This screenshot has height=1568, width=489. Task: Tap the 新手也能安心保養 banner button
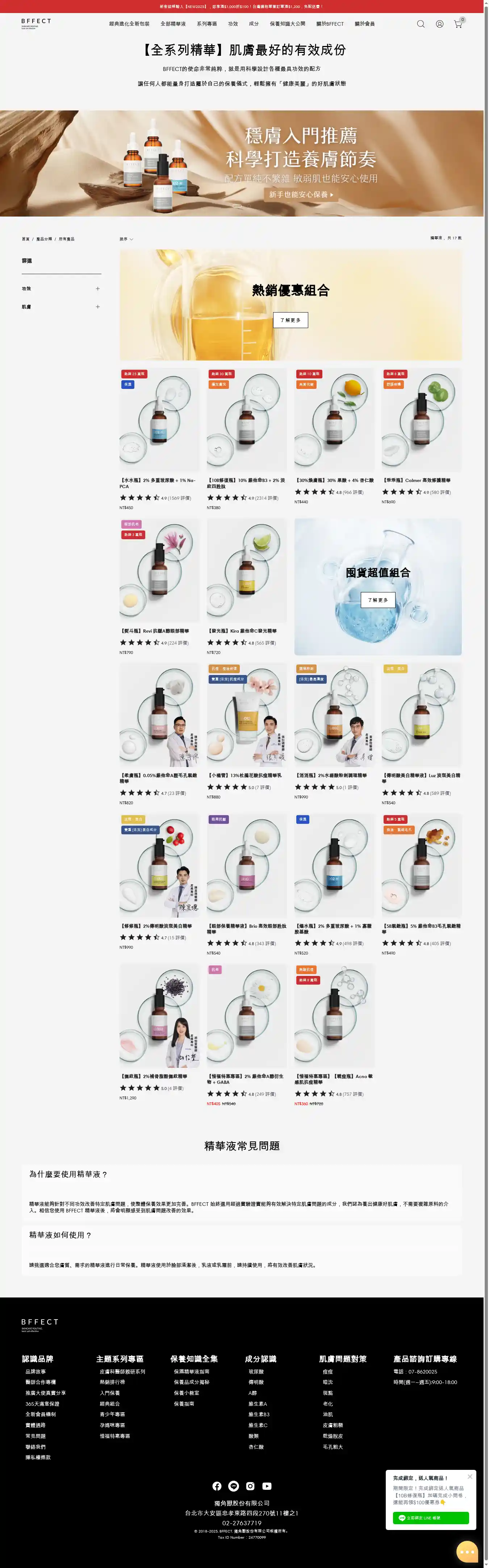pos(301,195)
